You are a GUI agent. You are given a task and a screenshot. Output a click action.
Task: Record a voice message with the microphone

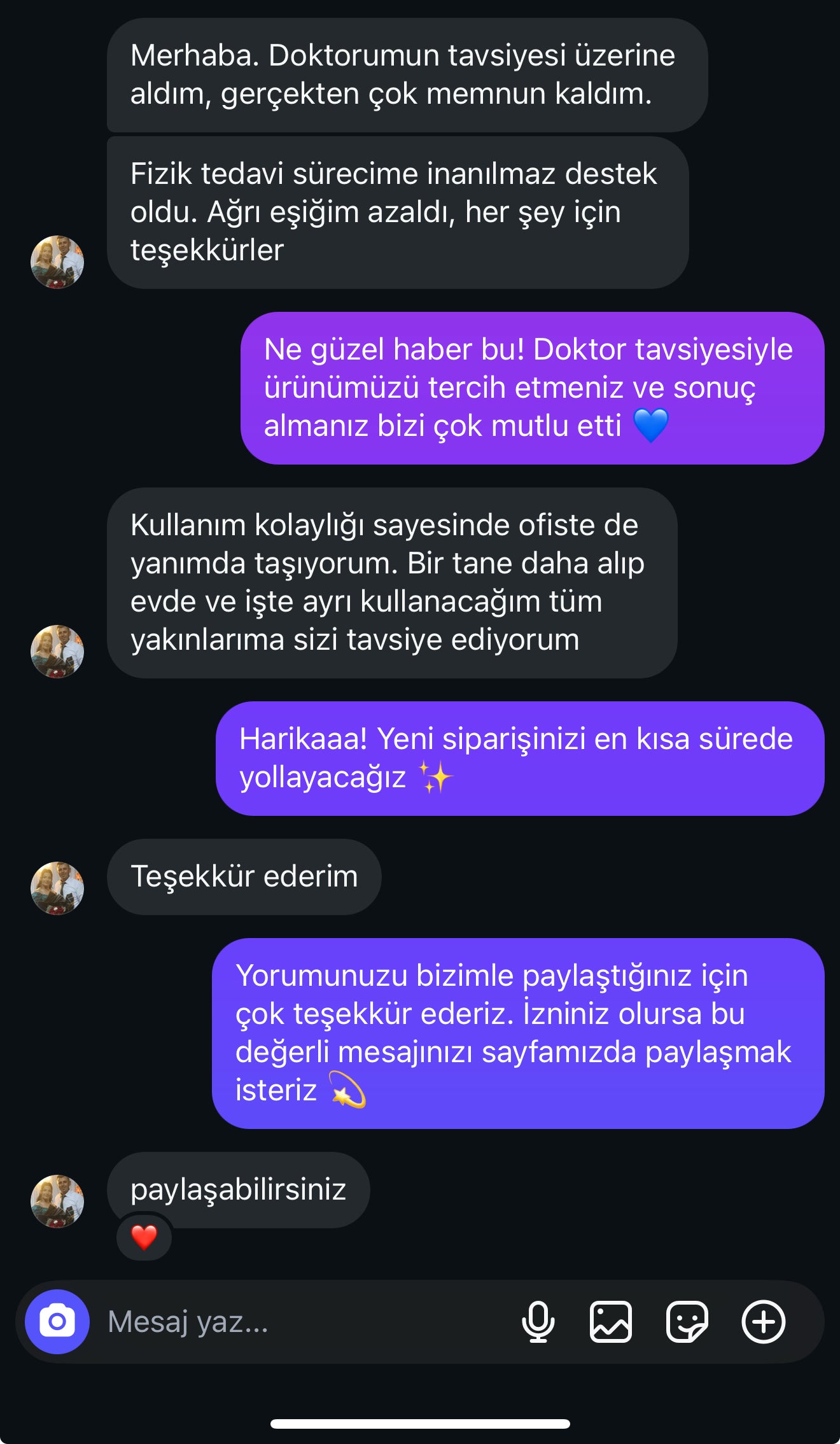click(538, 1322)
